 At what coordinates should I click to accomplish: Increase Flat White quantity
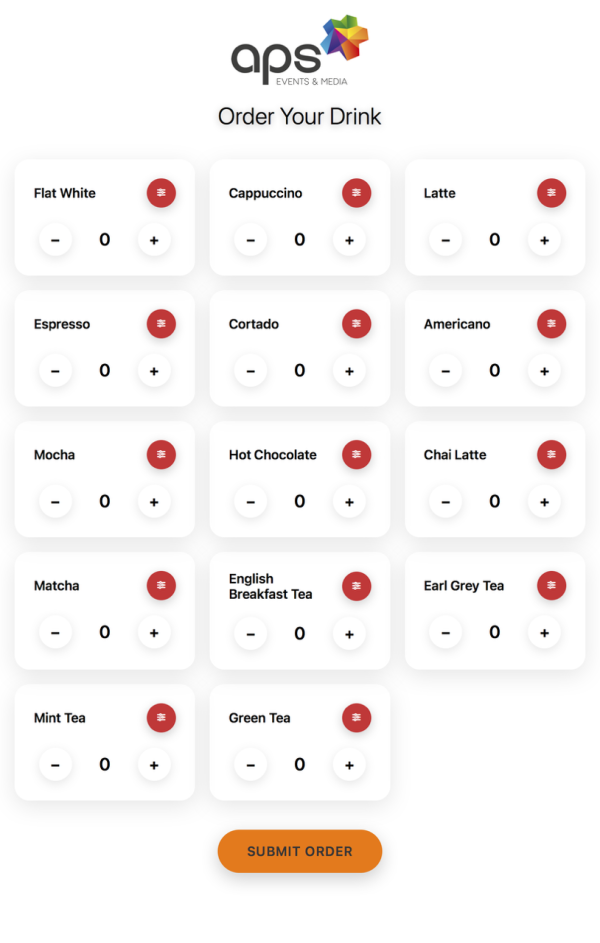154,240
